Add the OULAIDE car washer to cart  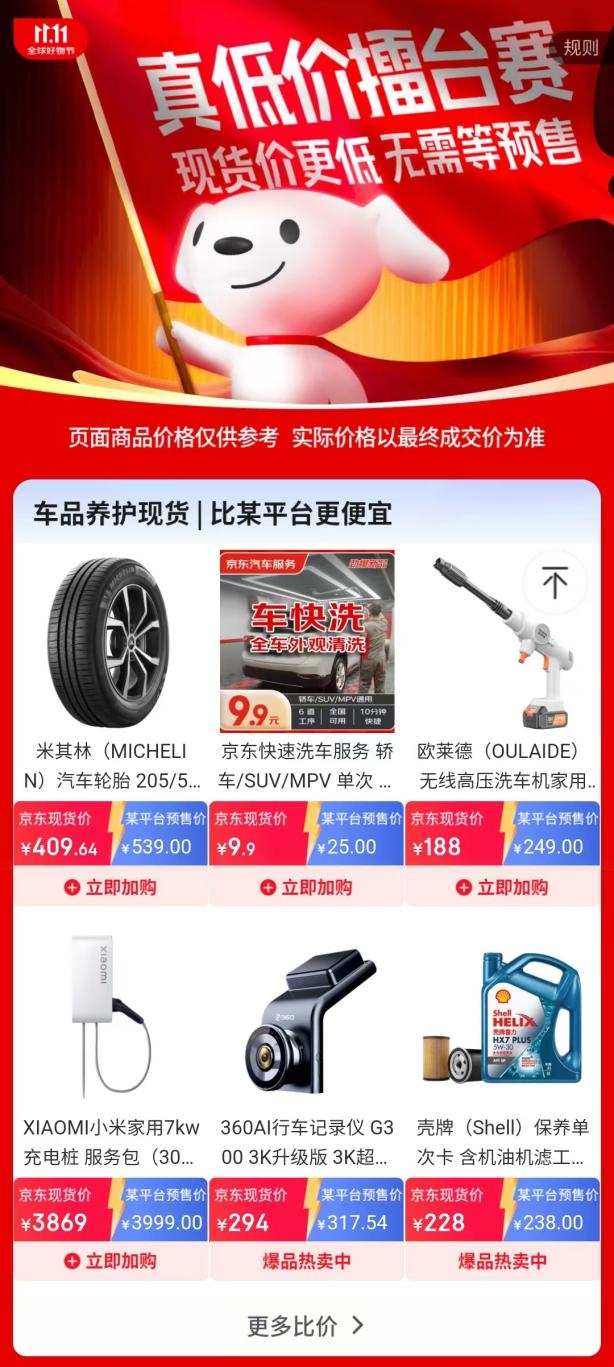[x=503, y=887]
